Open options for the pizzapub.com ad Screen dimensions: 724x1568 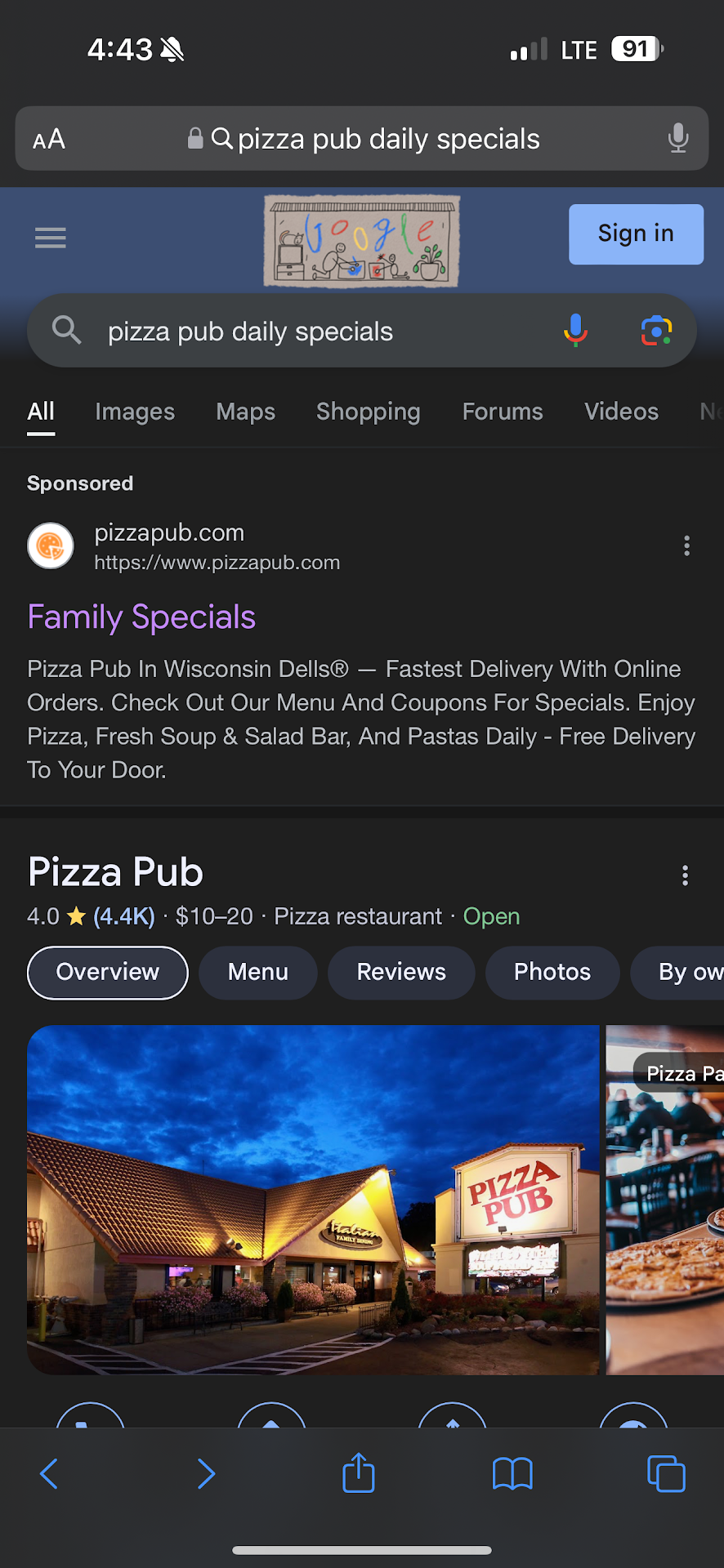pyautogui.click(x=686, y=546)
